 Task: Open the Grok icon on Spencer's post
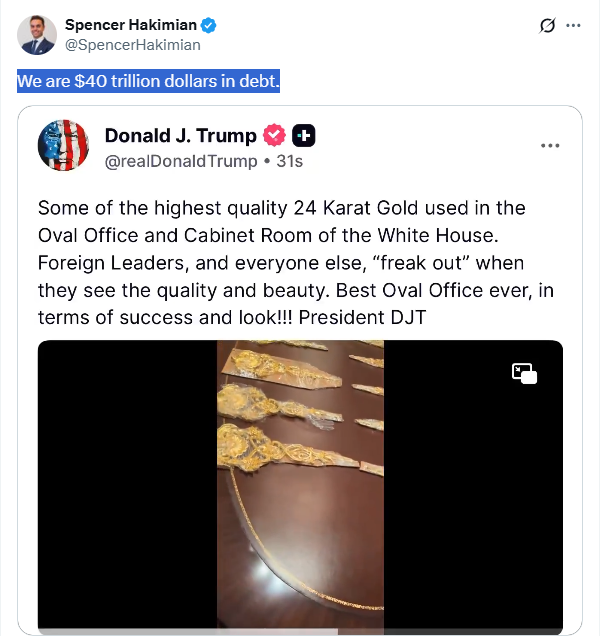point(547,26)
